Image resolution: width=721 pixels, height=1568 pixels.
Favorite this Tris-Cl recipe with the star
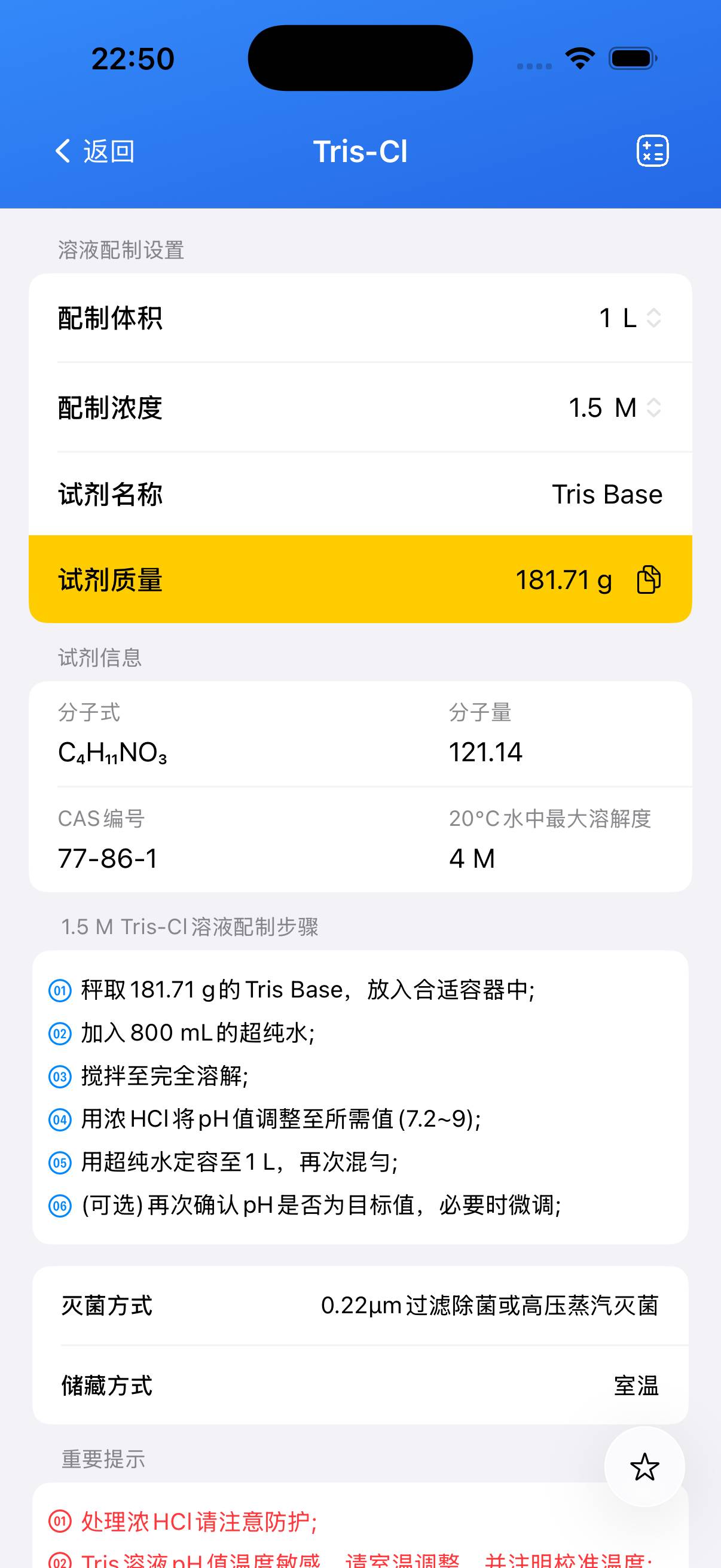click(644, 1467)
